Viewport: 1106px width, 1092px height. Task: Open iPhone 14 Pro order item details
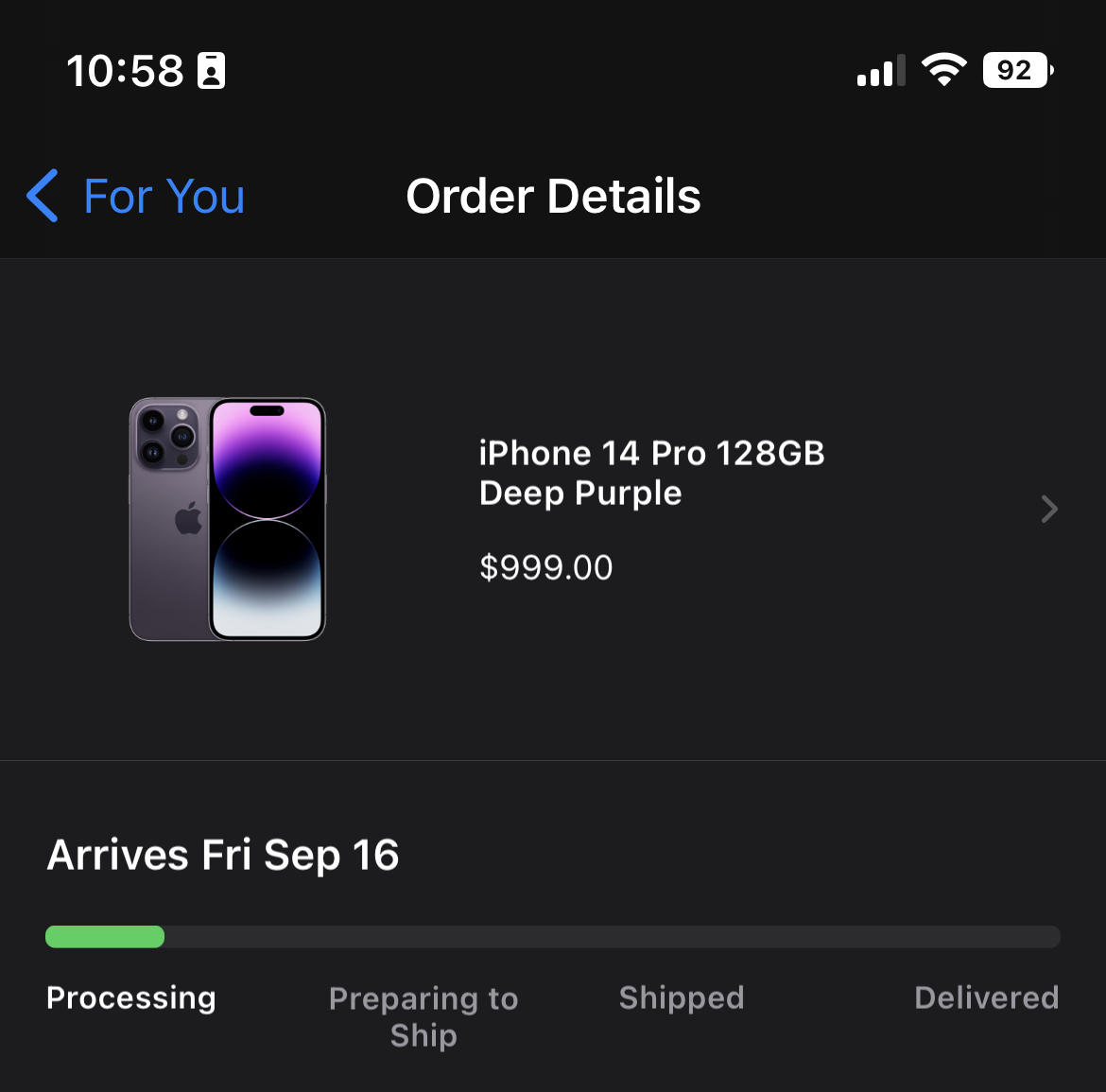click(x=1047, y=509)
